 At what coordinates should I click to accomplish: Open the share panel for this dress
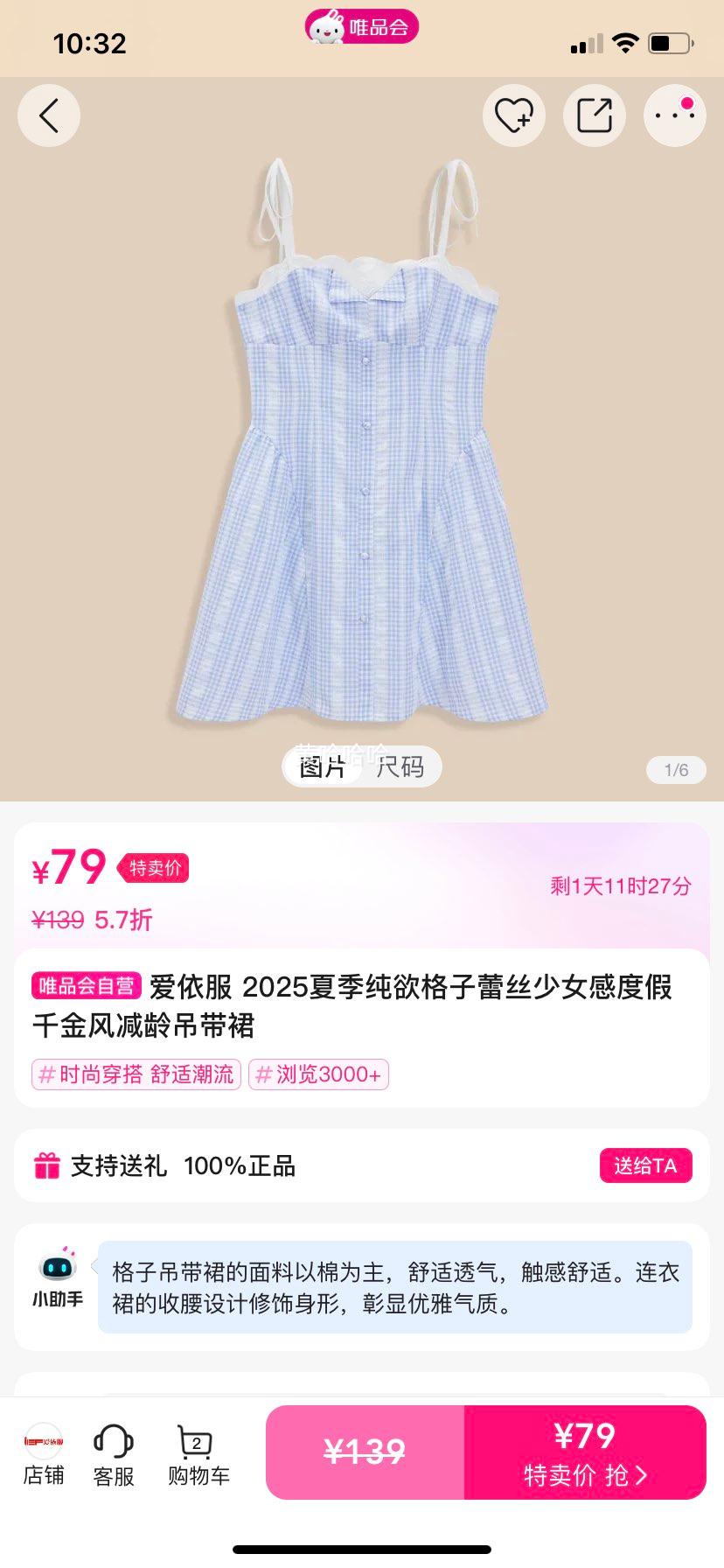coord(594,115)
